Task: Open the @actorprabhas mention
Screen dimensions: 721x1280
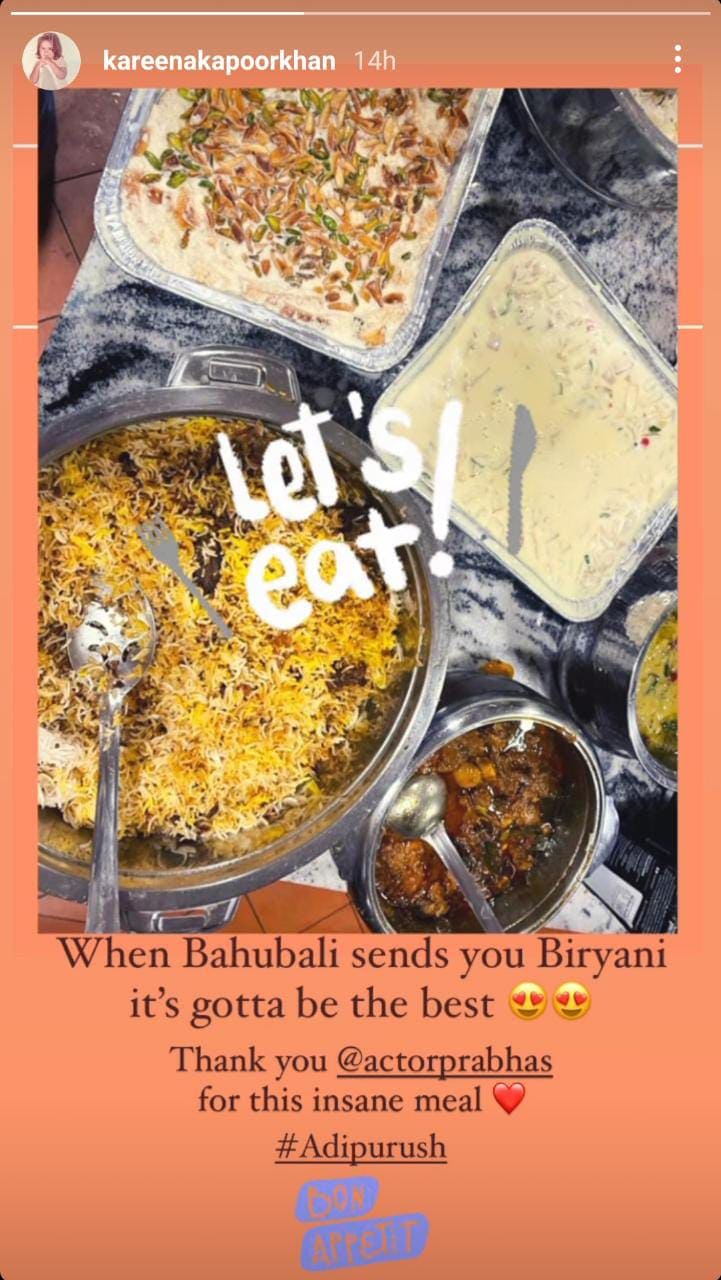Action: pyautogui.click(x=444, y=1059)
